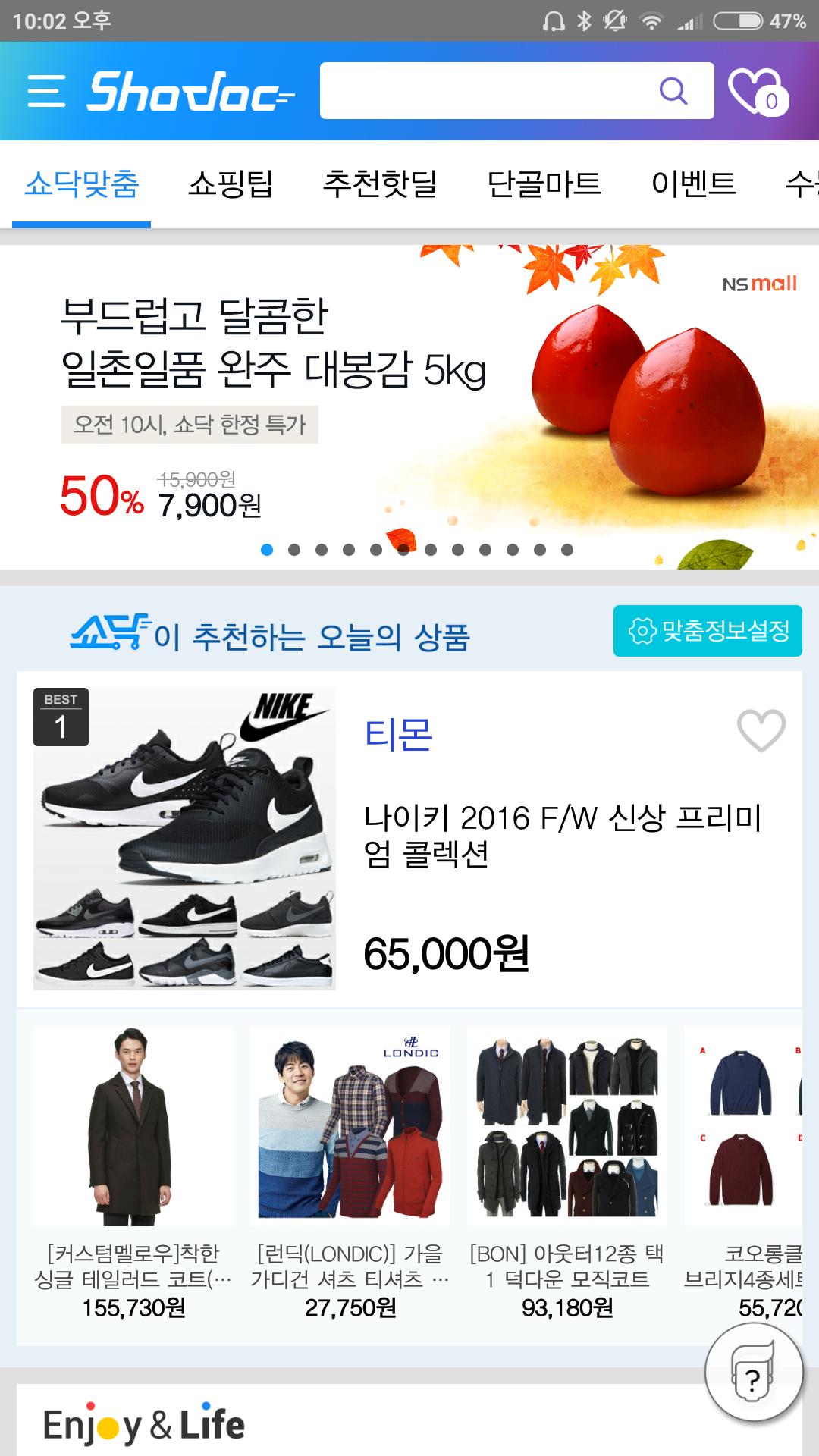819x1456 pixels.
Task: Switch to the 이벤트 tab
Action: coord(694,184)
